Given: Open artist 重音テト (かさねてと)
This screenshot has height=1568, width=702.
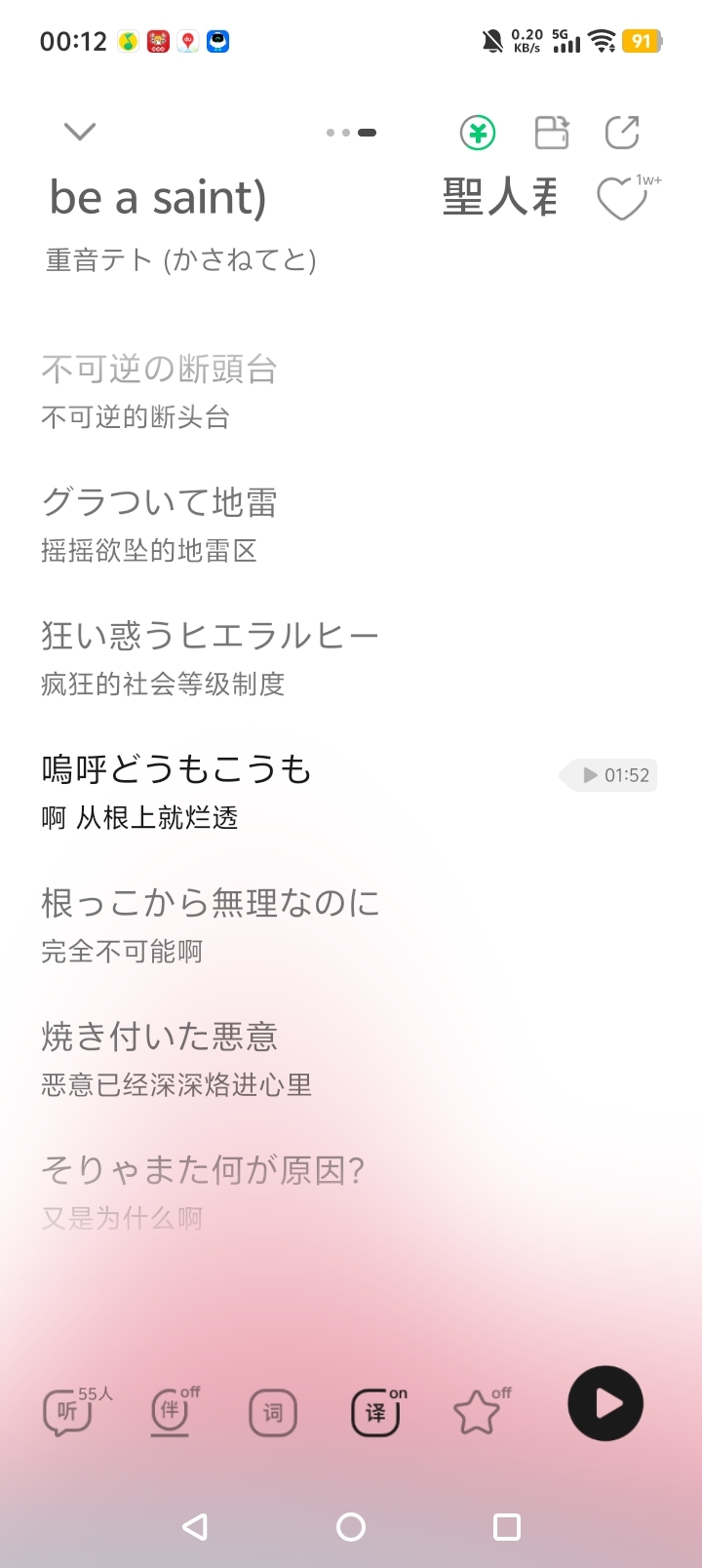Looking at the screenshot, I should click(181, 260).
